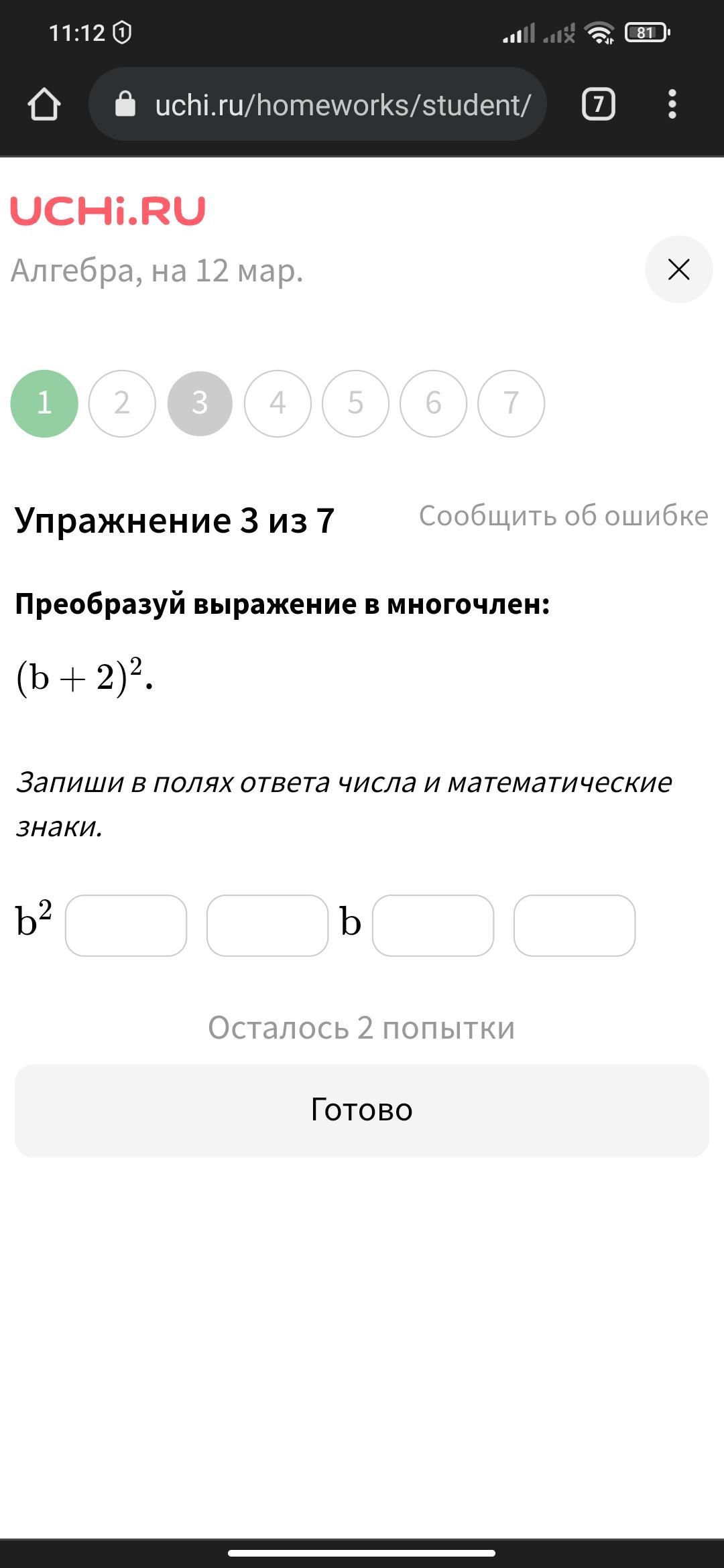Screen dimensions: 724x1568
Task: Select the first answer field after b²
Action: pos(126,925)
